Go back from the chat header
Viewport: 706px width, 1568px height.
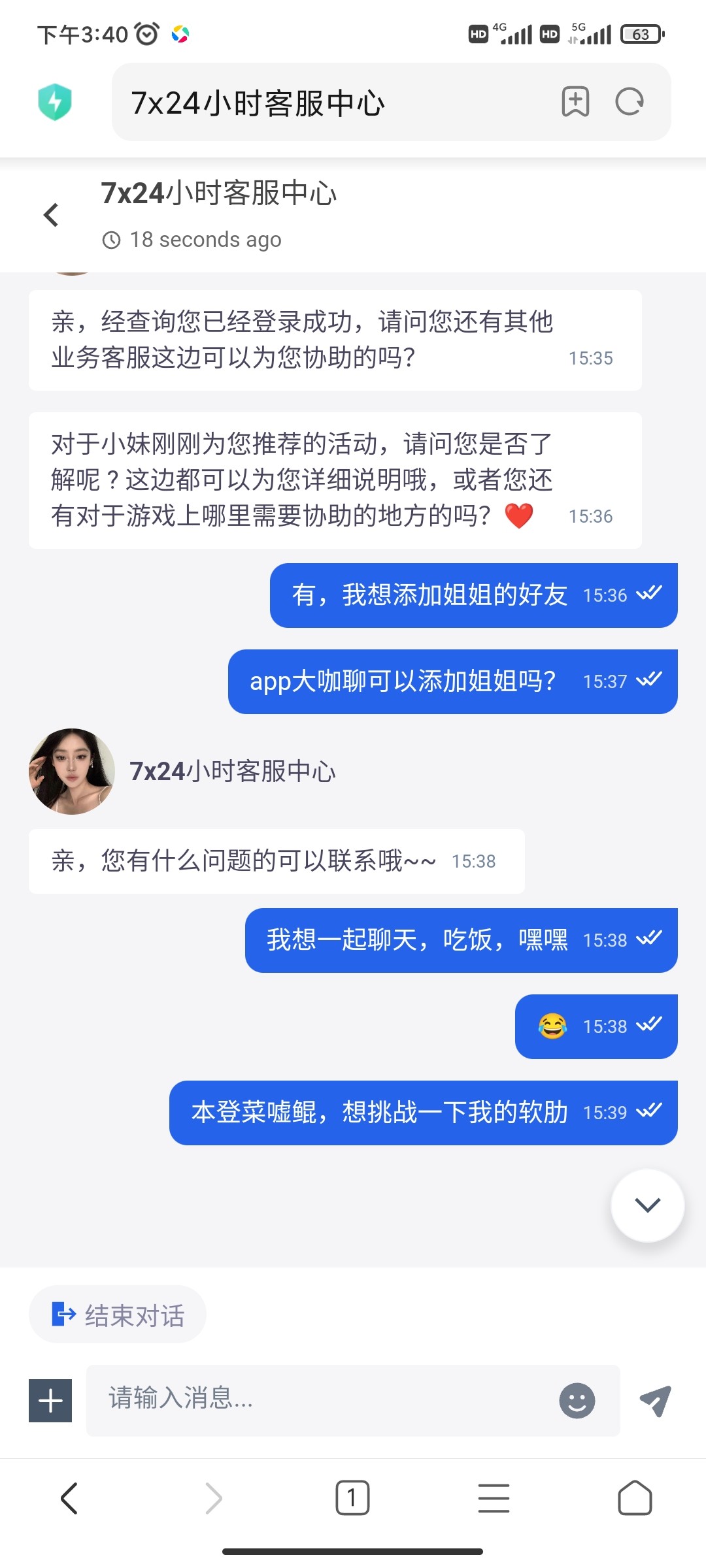click(51, 215)
